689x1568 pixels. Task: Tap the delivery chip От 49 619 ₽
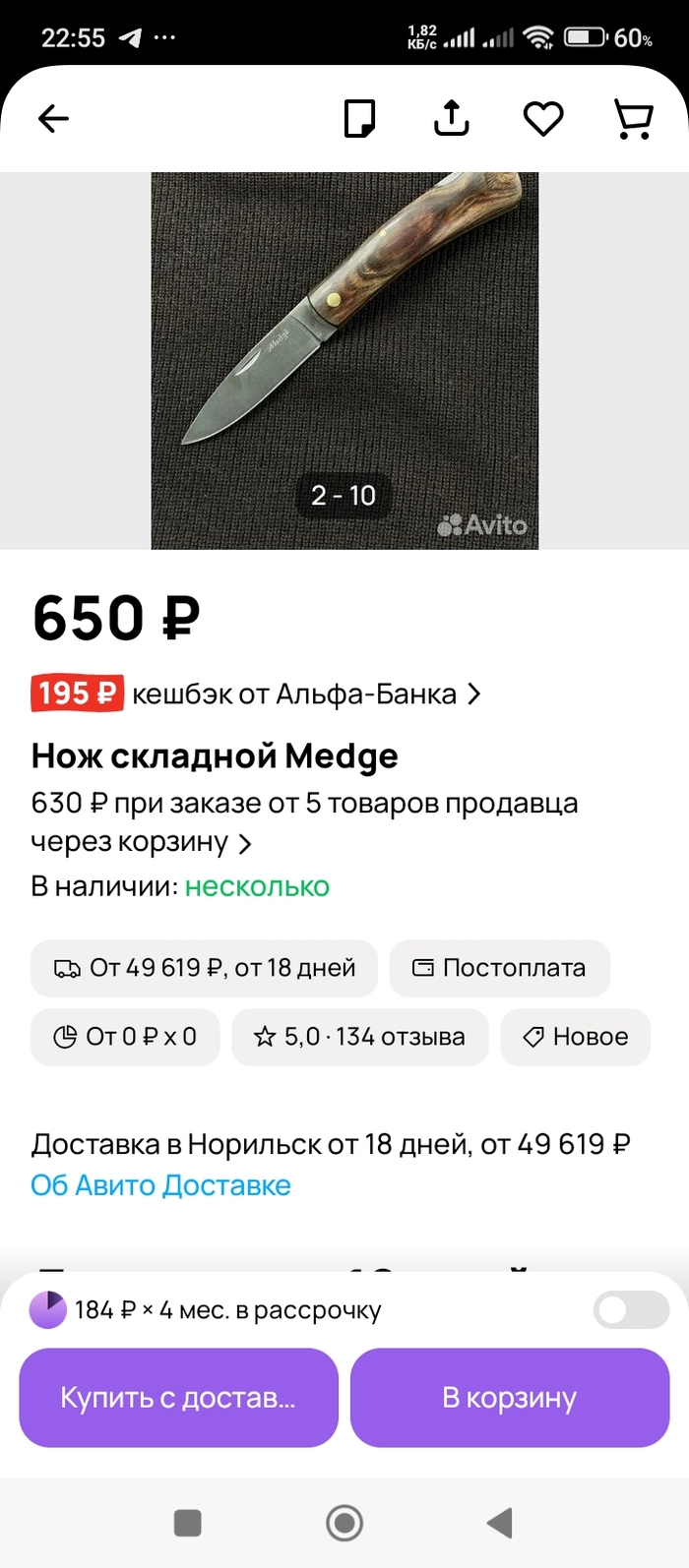(205, 968)
